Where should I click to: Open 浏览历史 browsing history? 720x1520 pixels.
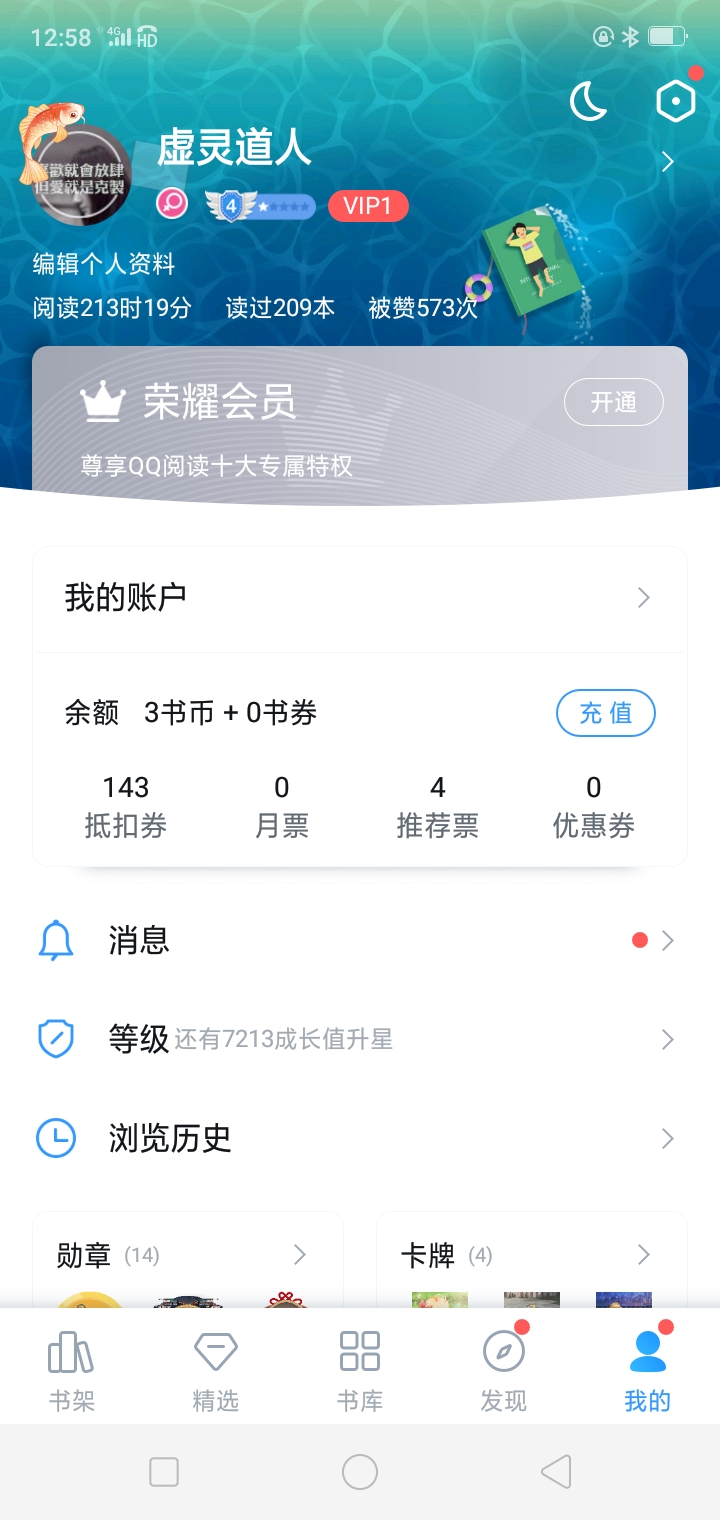click(x=360, y=1138)
